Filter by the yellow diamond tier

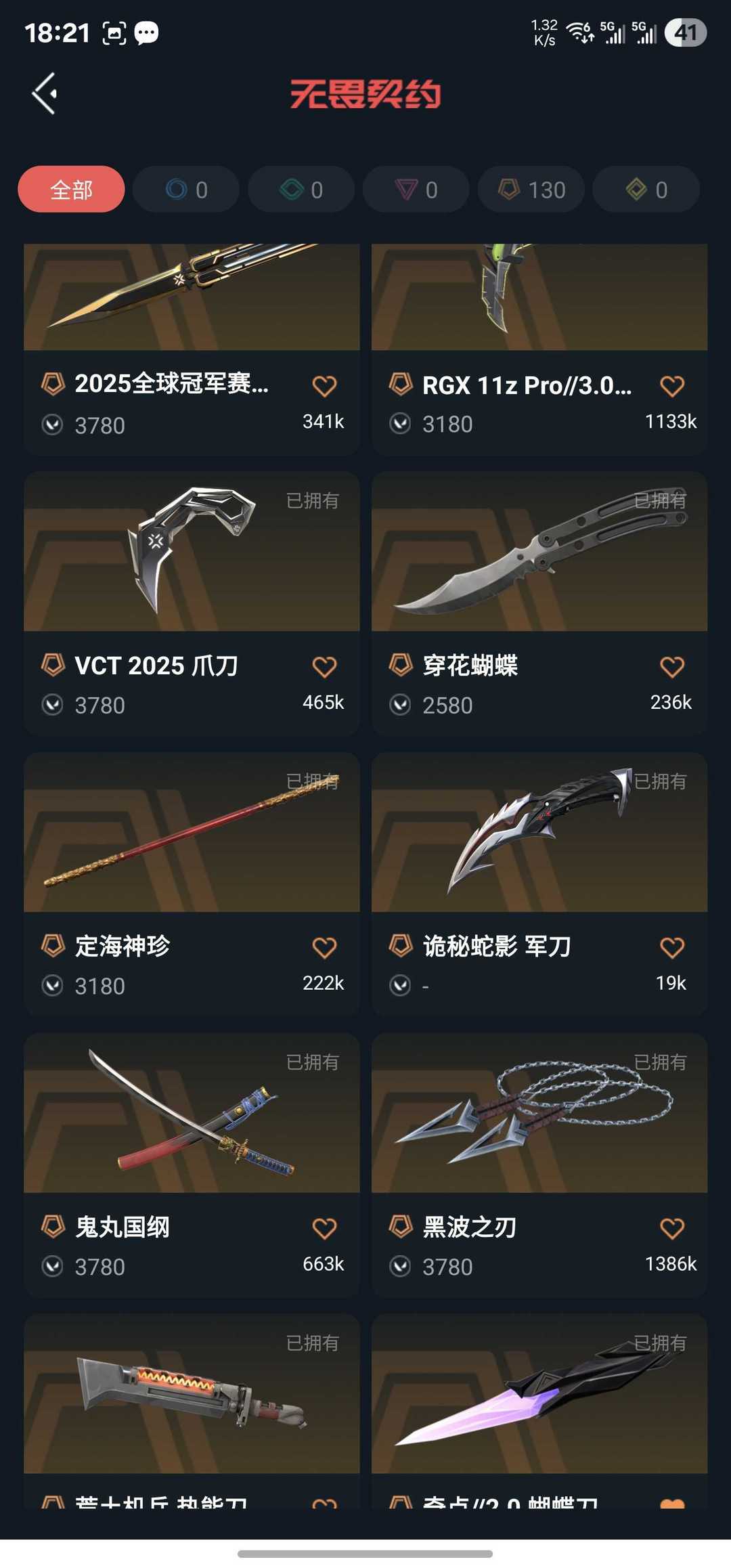[x=646, y=190]
